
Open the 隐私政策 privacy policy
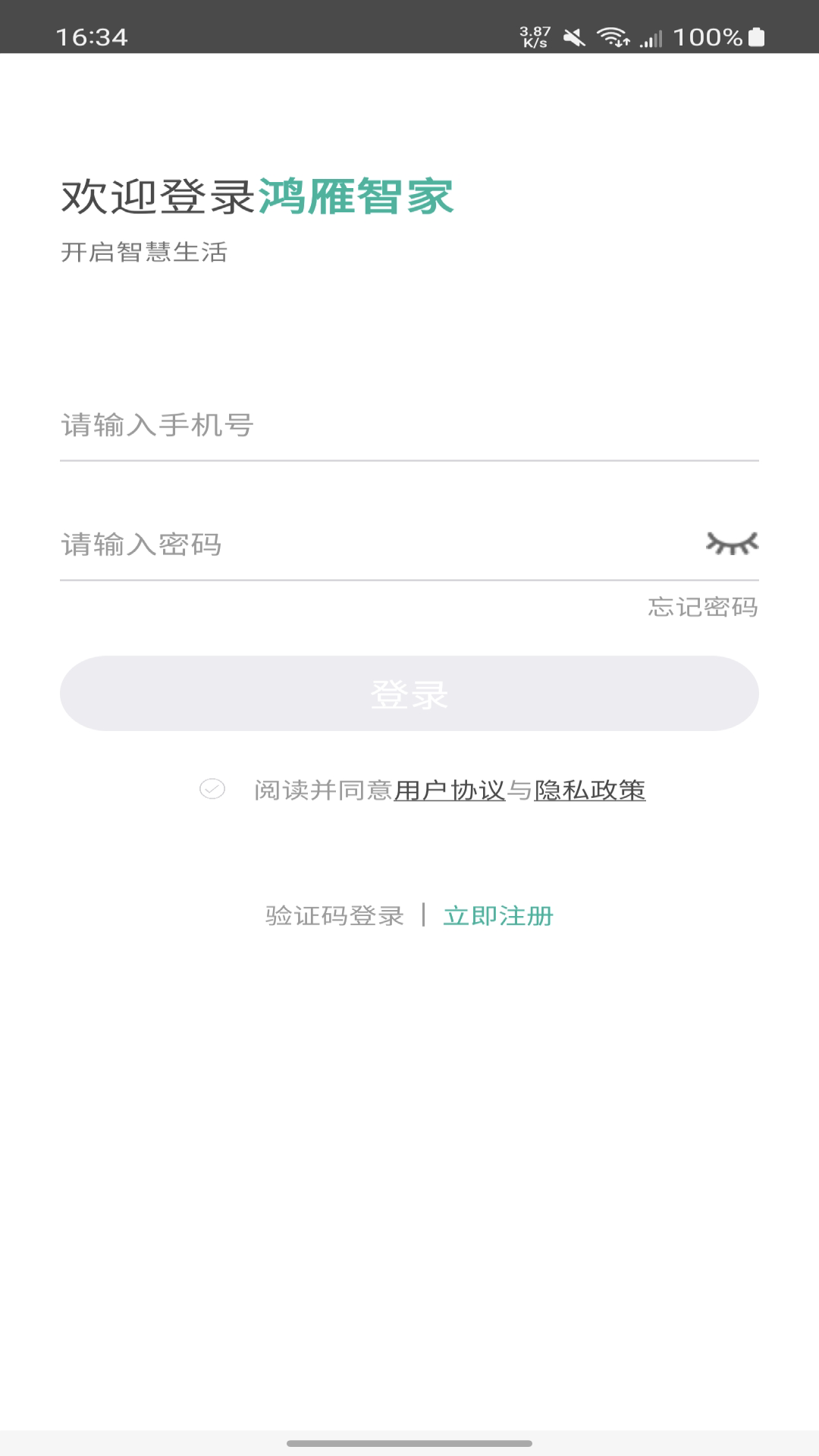click(589, 790)
